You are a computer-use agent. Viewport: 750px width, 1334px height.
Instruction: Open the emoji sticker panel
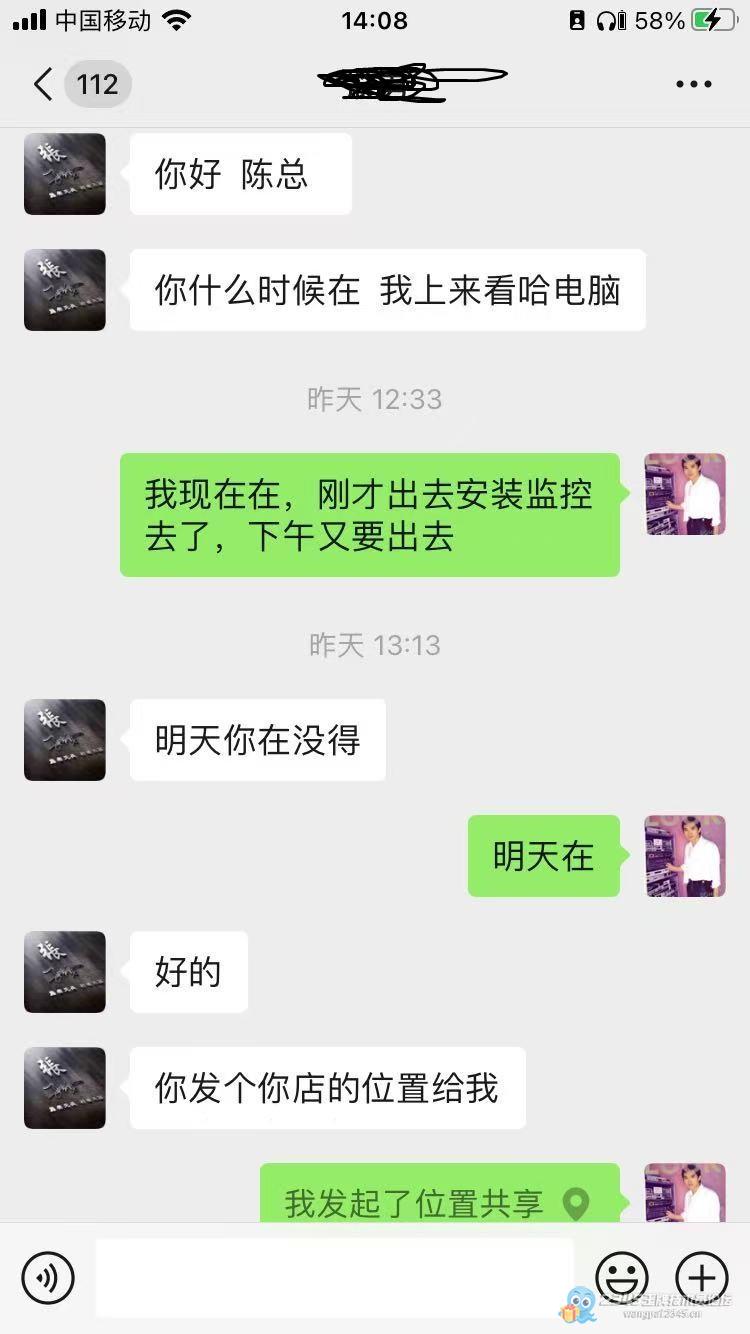[621, 1277]
